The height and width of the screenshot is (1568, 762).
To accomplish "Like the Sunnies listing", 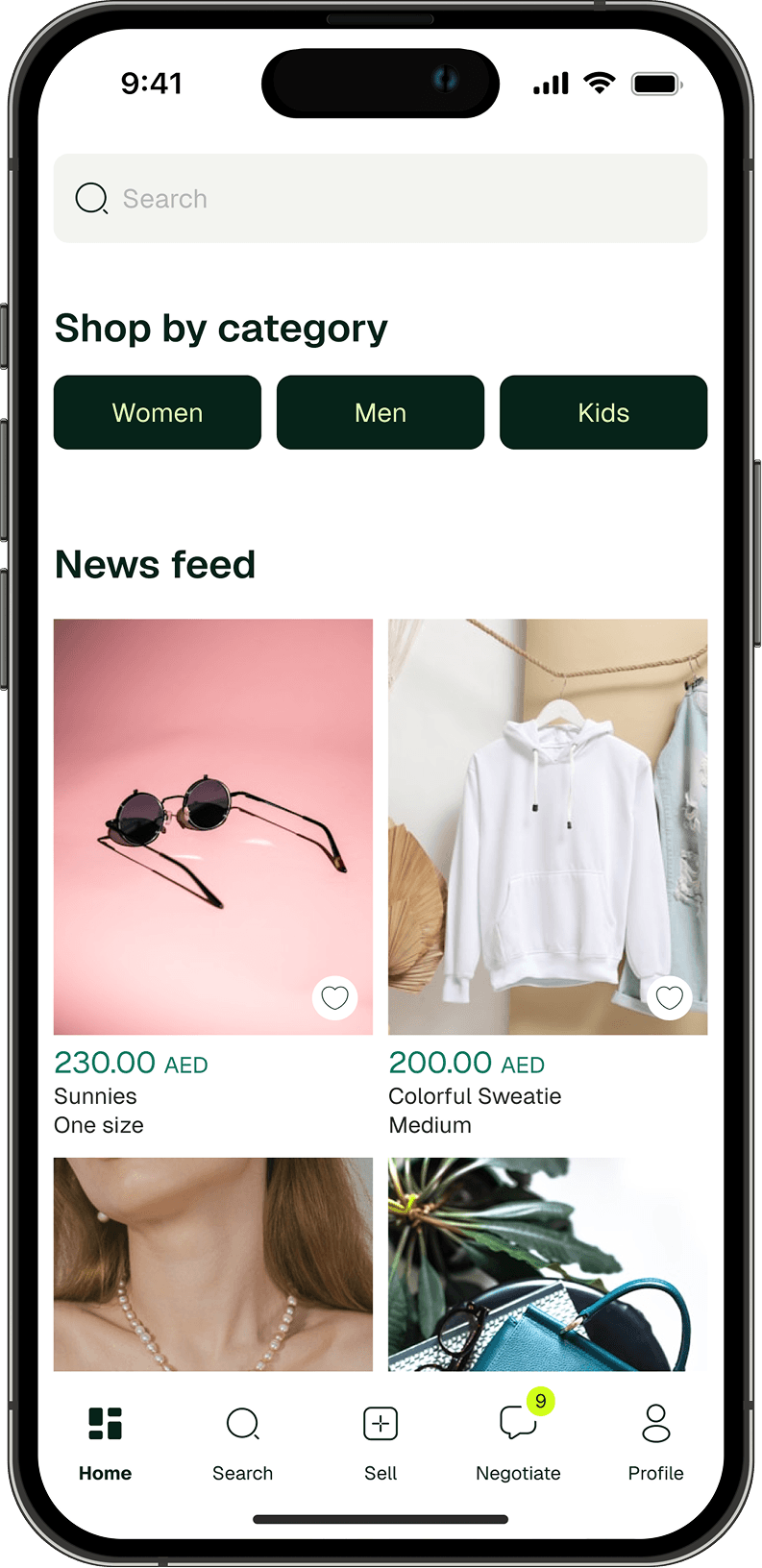I will pyautogui.click(x=334, y=998).
